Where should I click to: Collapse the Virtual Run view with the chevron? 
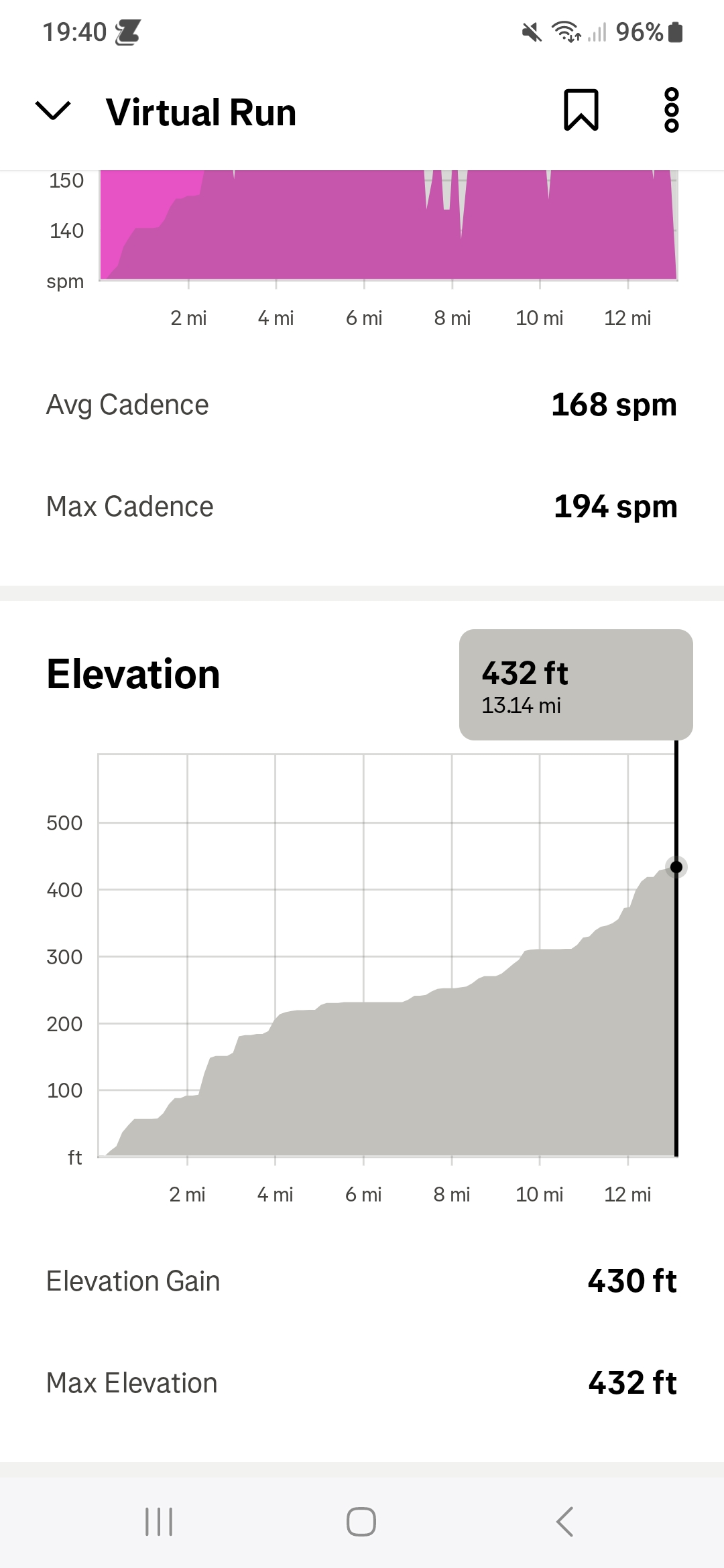(52, 111)
